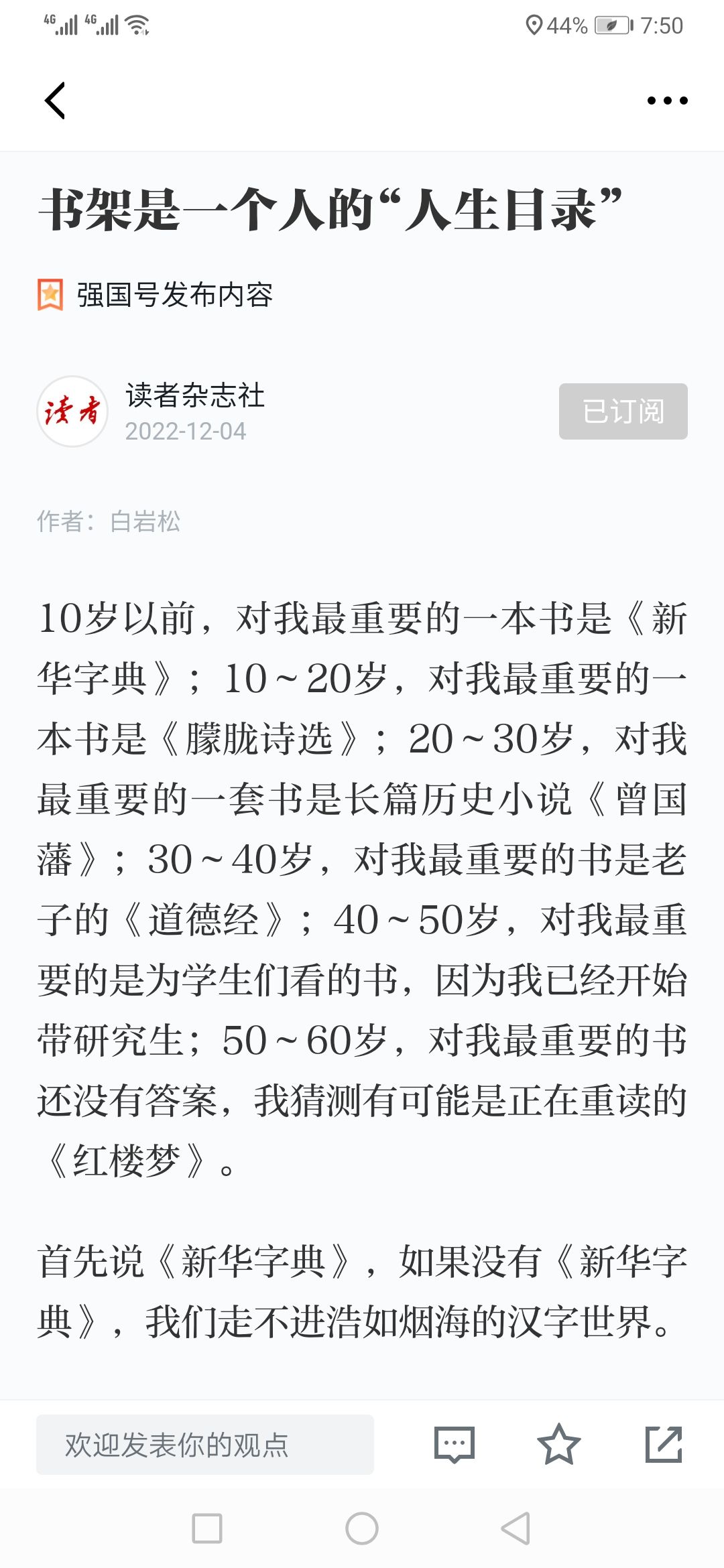Tap the 已订阅 subscription button
Screen dimensions: 724x1568
[623, 411]
